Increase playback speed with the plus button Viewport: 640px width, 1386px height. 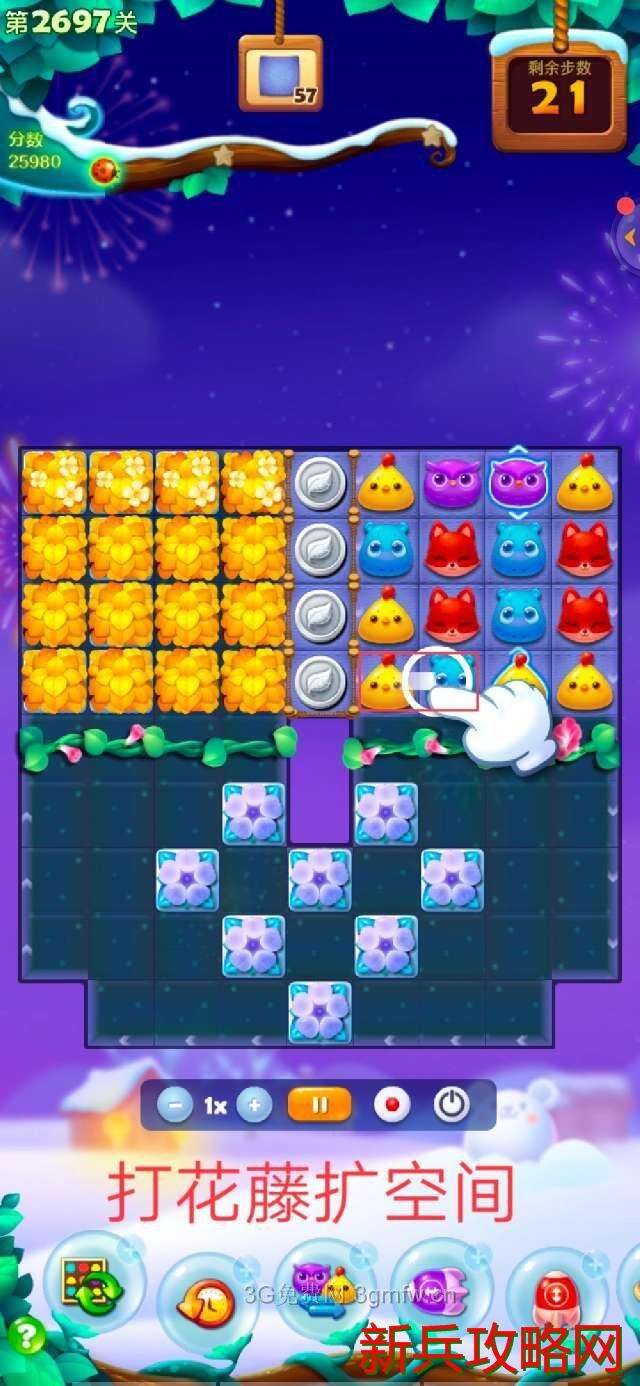[x=255, y=1105]
